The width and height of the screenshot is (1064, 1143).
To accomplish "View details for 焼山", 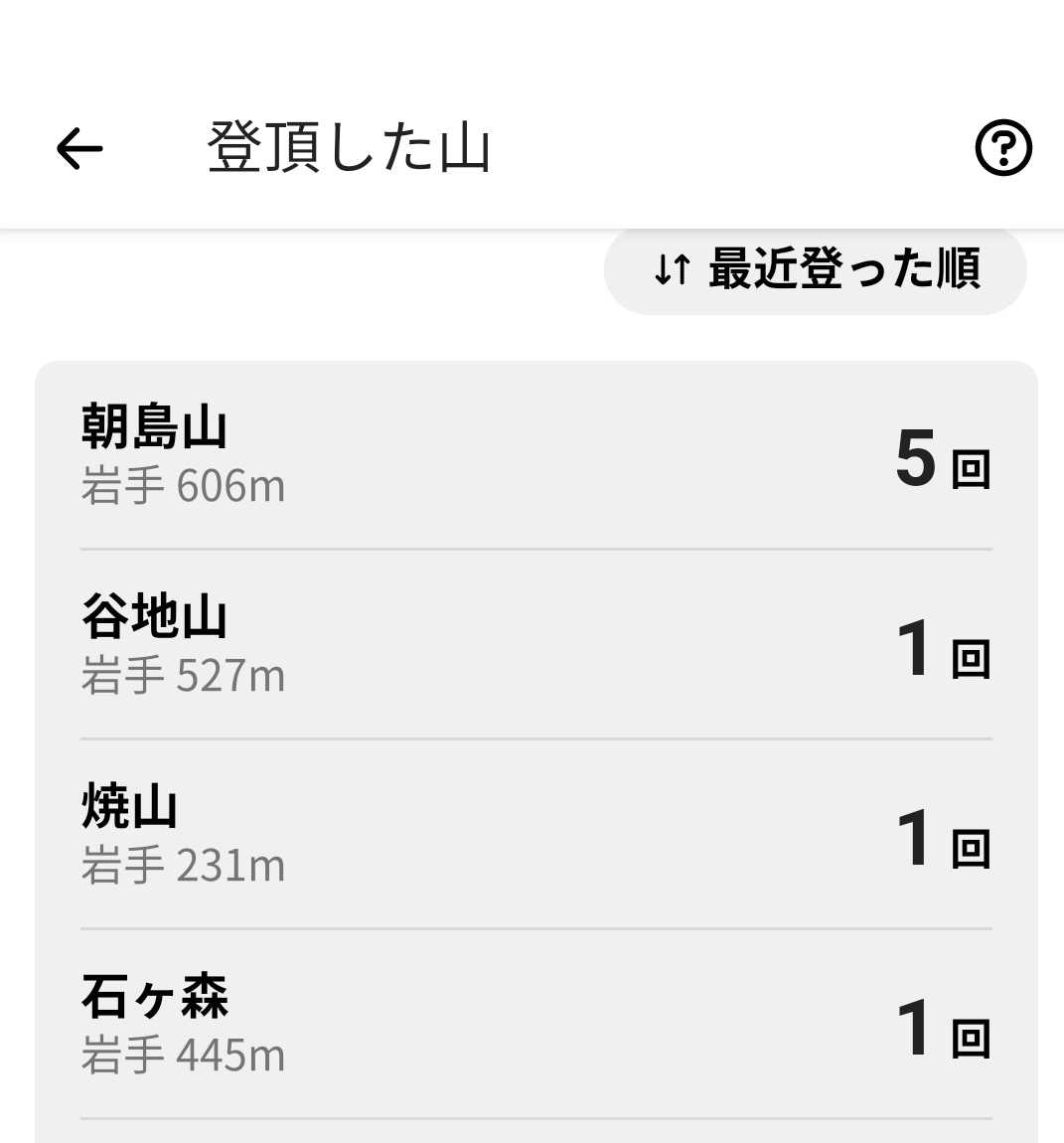I will (536, 835).
